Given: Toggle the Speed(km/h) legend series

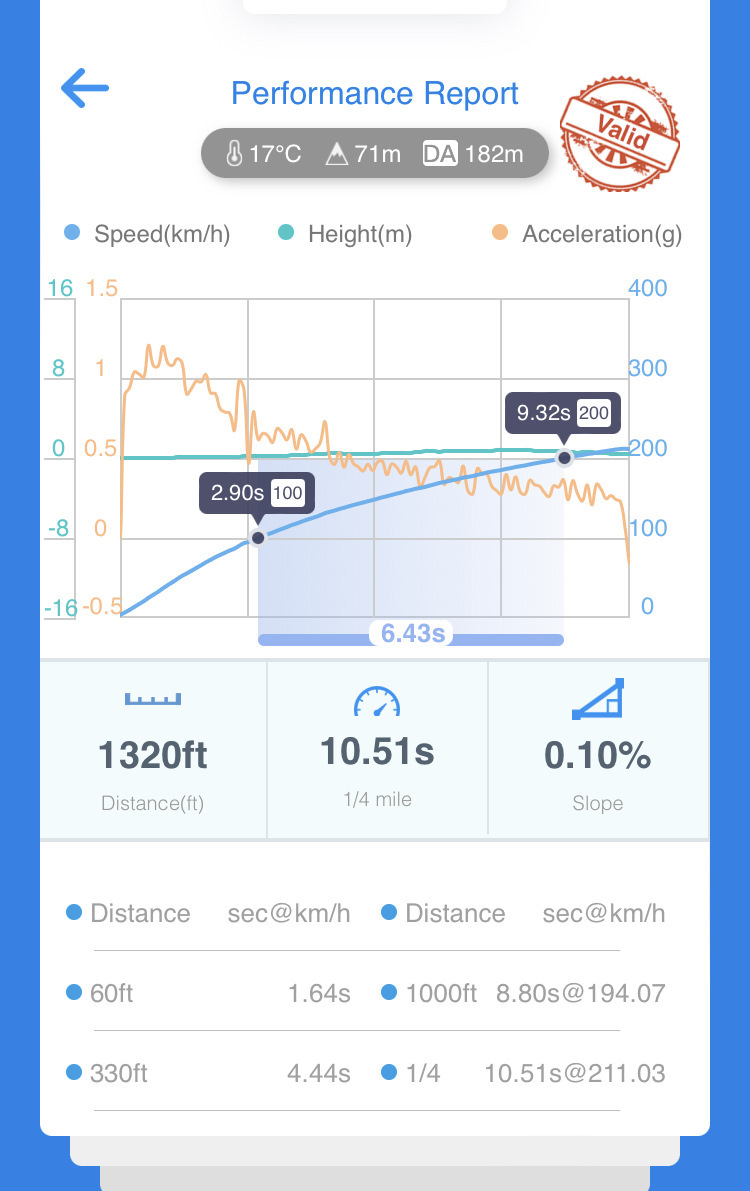Looking at the screenshot, I should 148,235.
